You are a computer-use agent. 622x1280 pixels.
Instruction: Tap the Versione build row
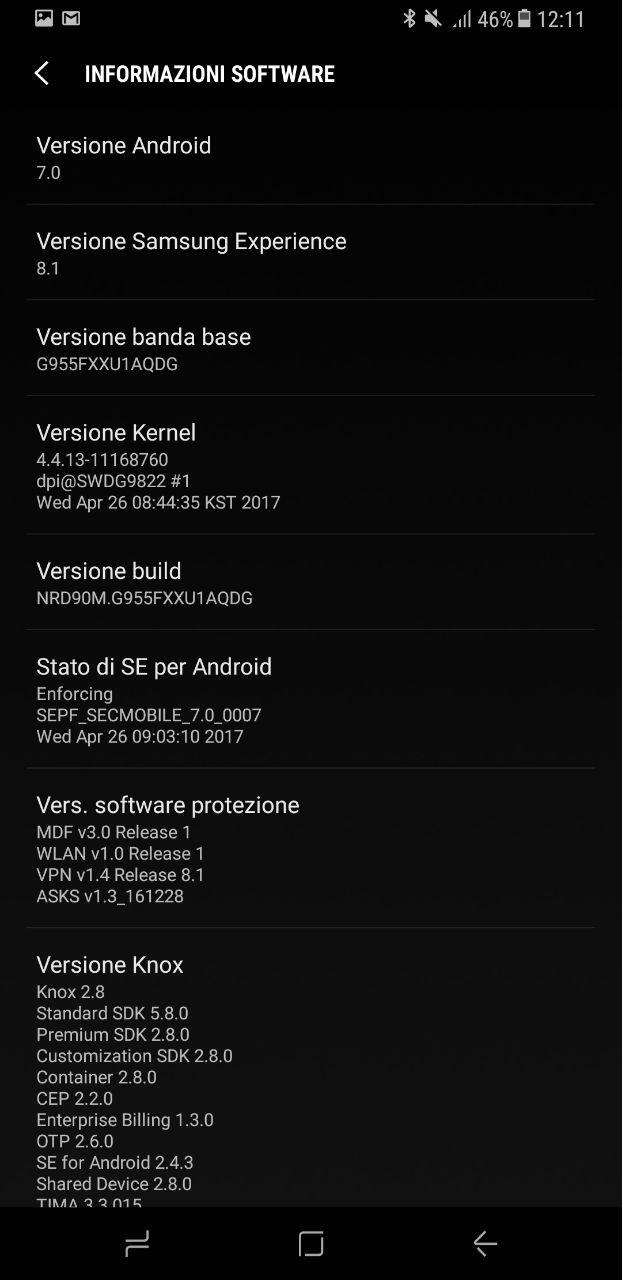[x=311, y=583]
